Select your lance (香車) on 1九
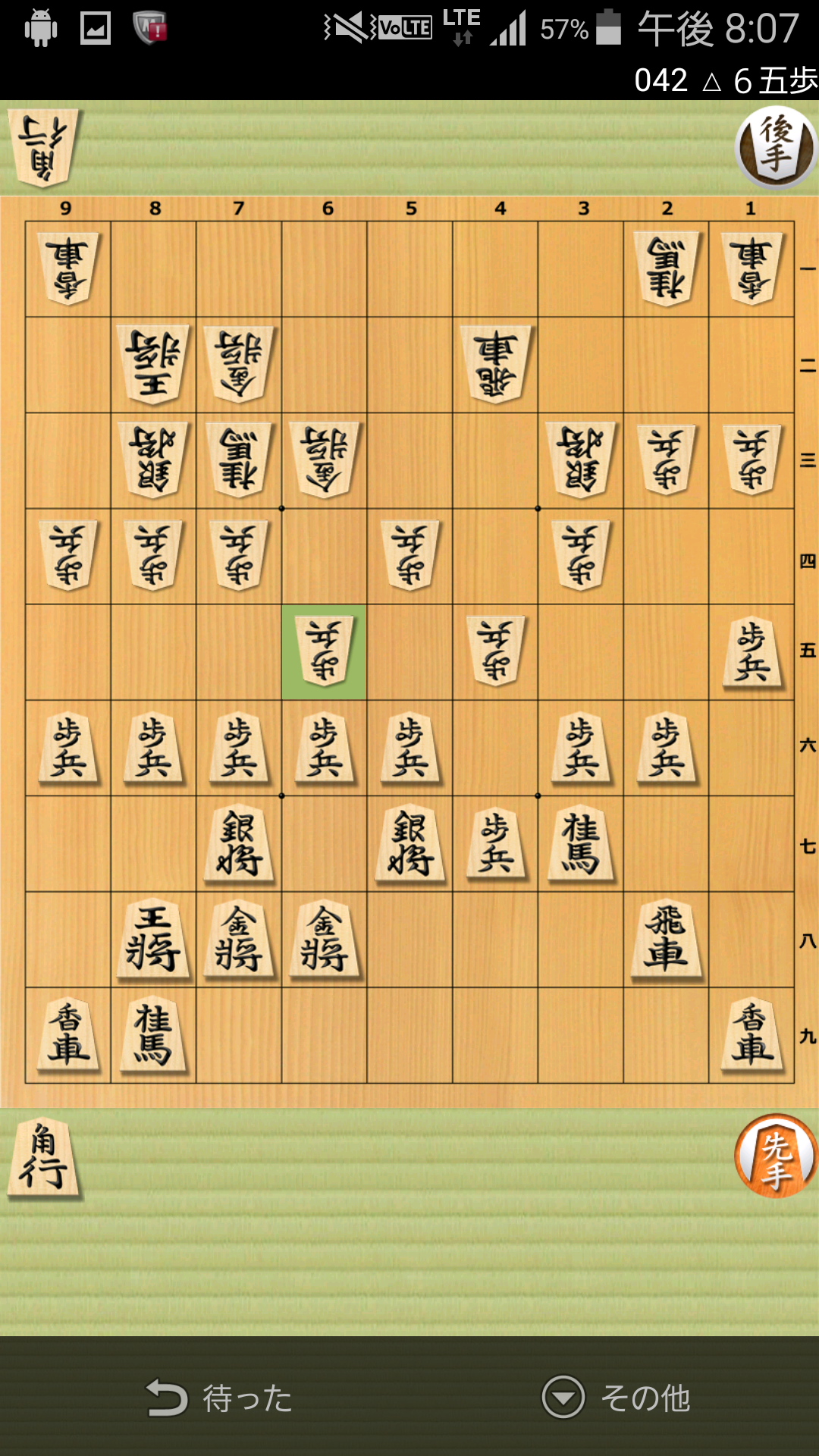The image size is (819, 1456). (x=752, y=1034)
